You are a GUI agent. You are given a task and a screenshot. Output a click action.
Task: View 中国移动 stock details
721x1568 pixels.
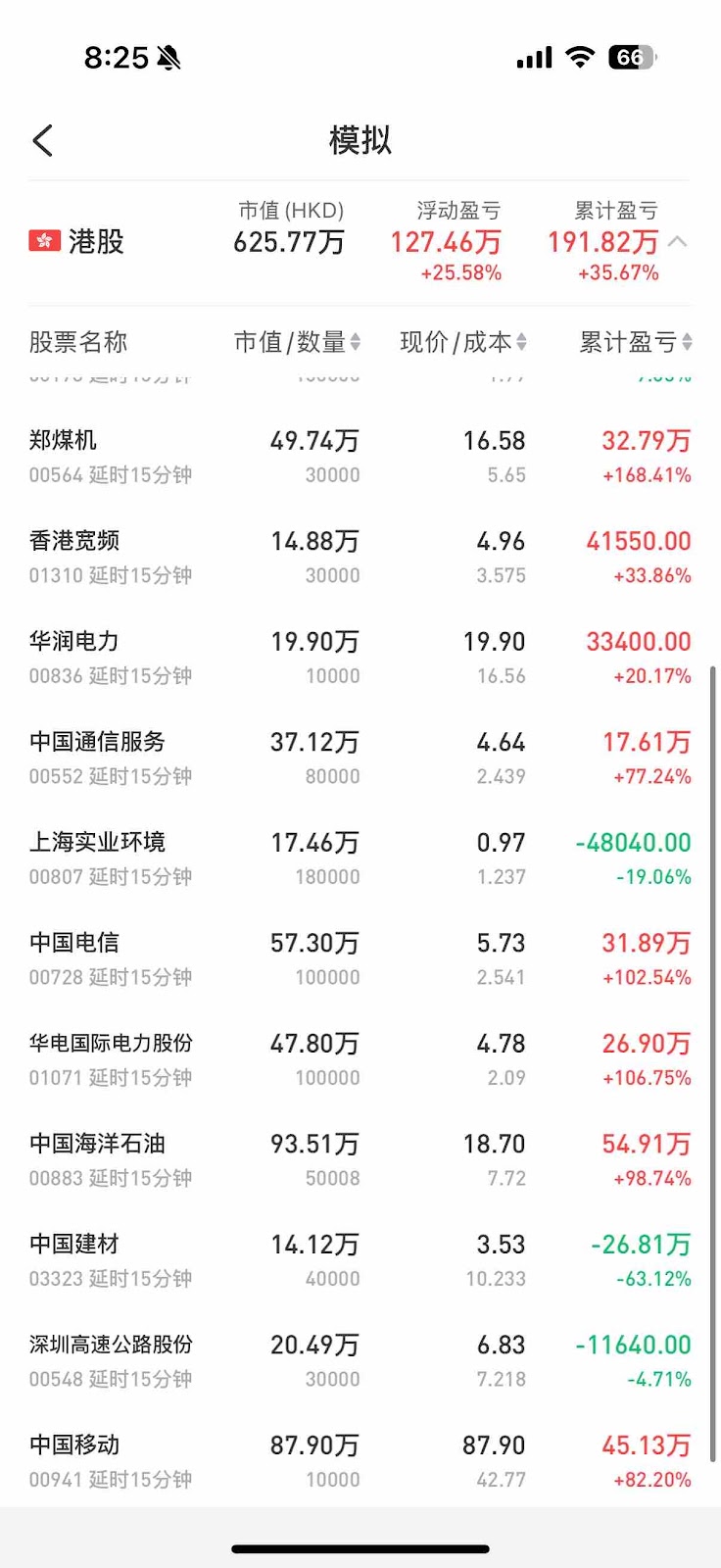(360, 1461)
